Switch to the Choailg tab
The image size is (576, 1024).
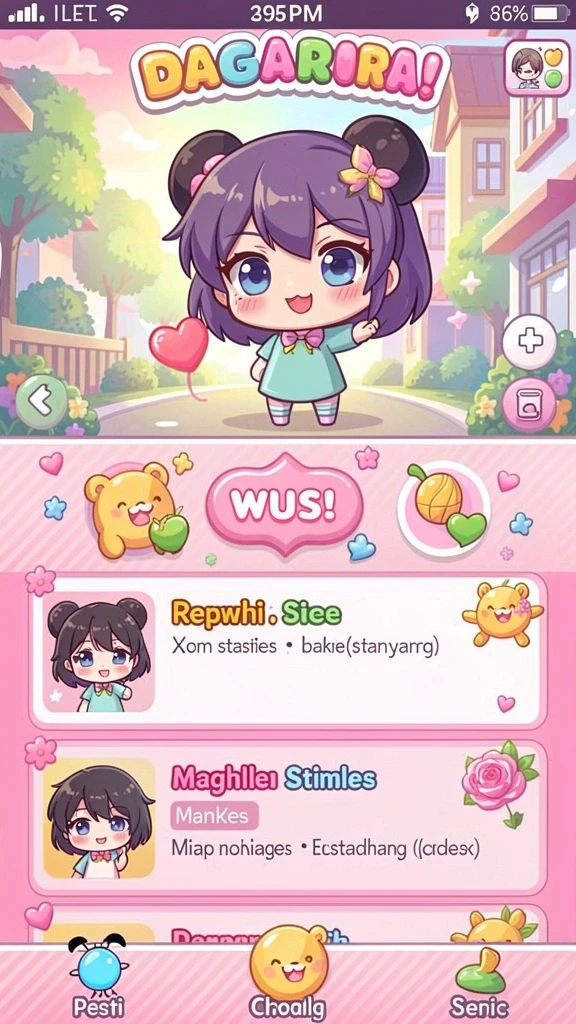point(288,973)
